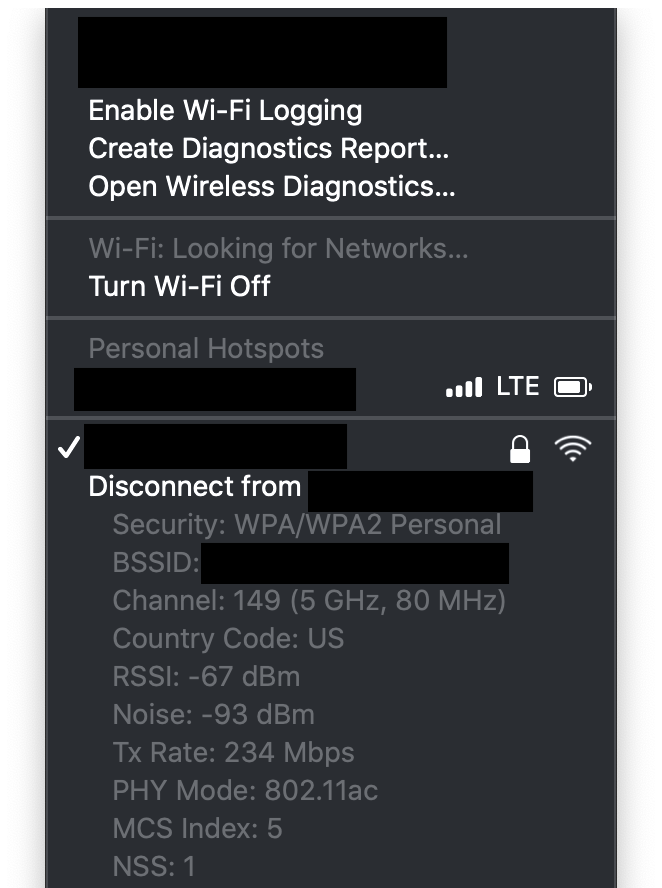
Task: Turn Wi-Fi Off
Action: pos(180,287)
